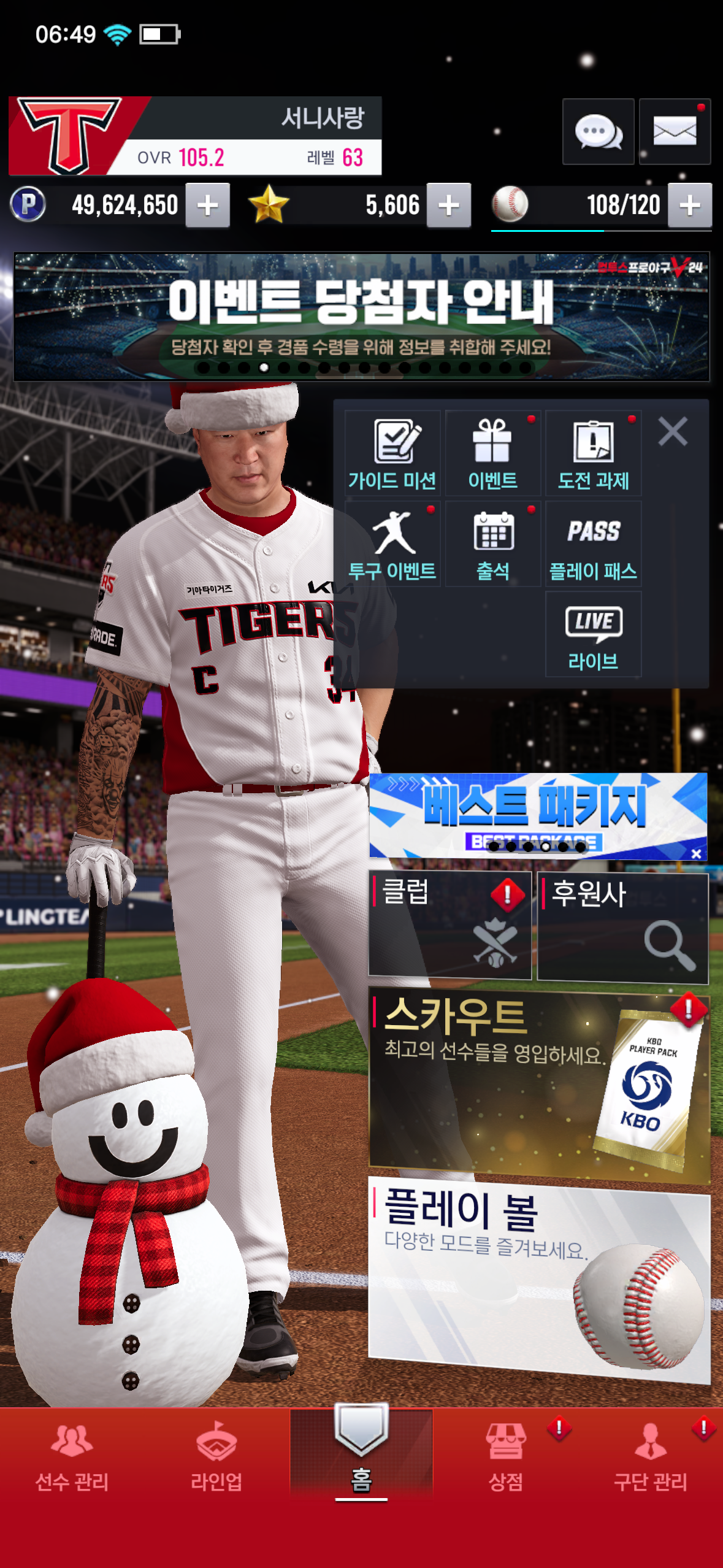
Task: Tap plus next to 108/120 baseballs
Action: pos(690,206)
